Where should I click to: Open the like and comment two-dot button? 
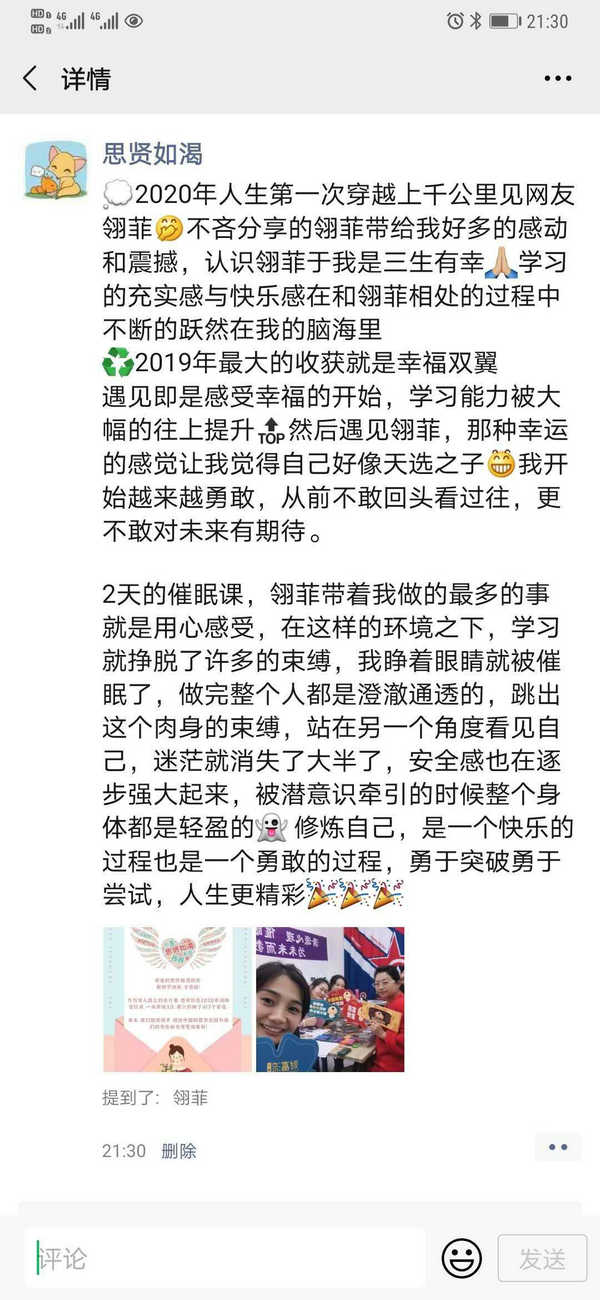pos(557,1148)
